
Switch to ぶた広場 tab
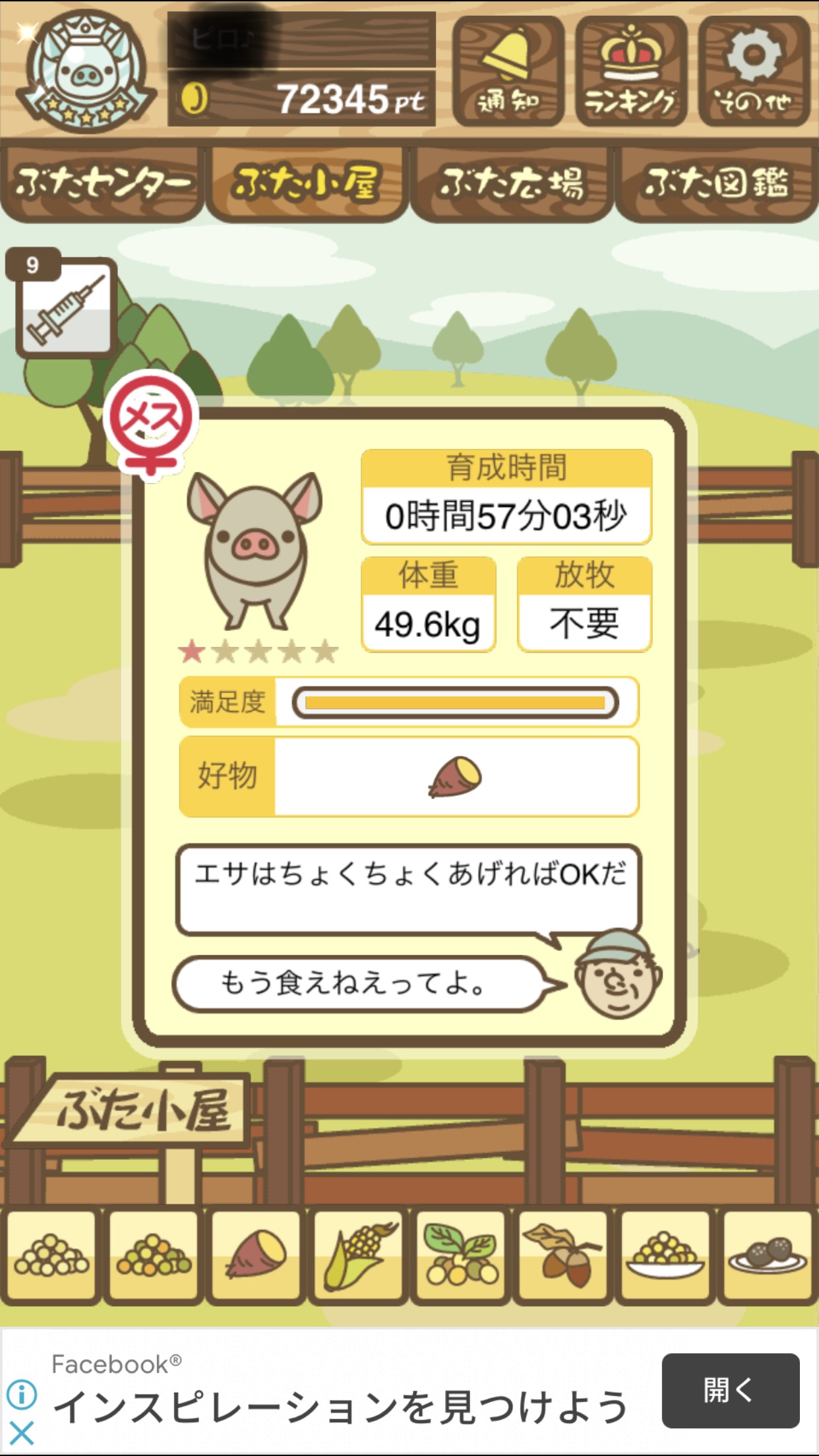point(512,184)
